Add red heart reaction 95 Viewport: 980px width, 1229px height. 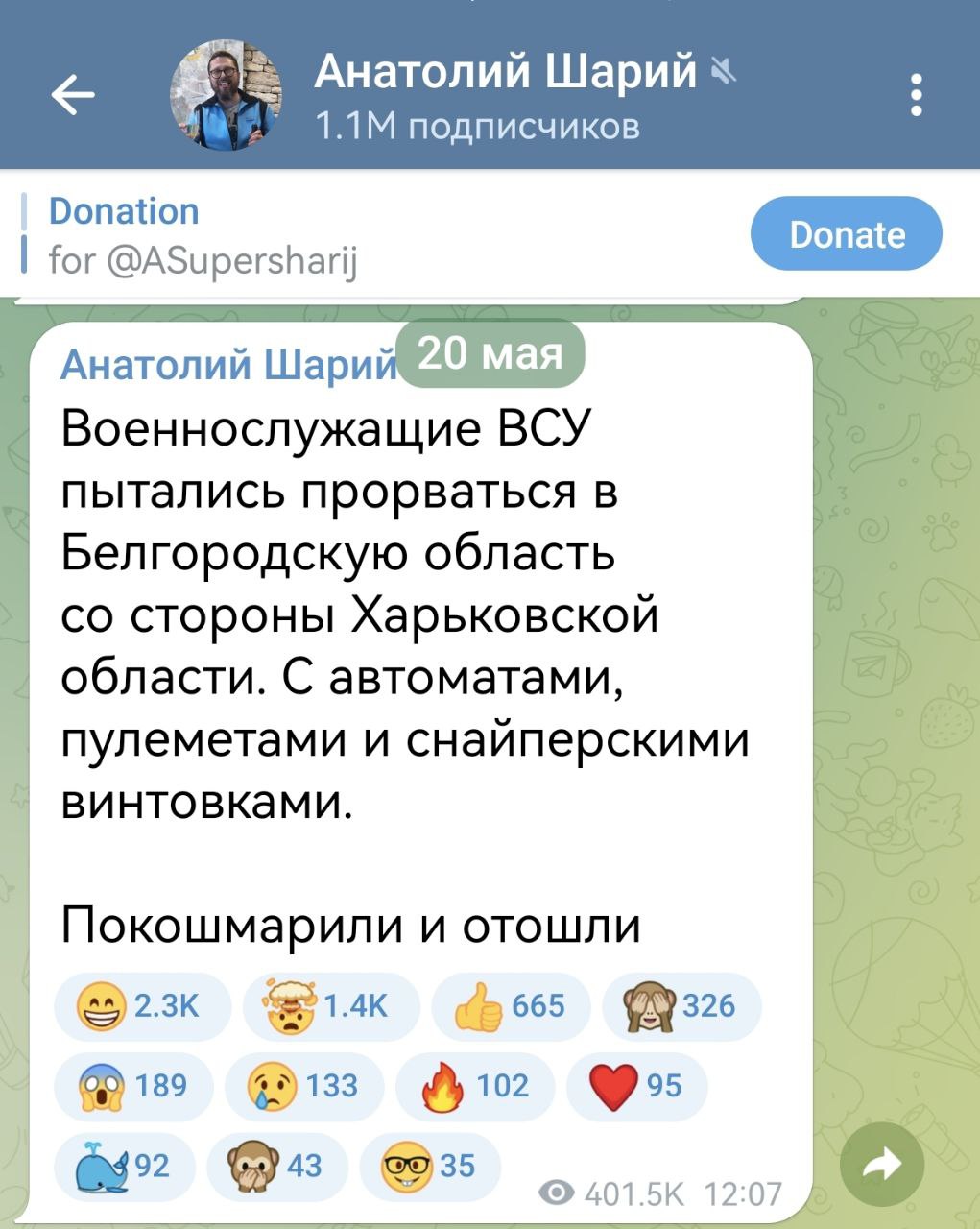[x=637, y=1086]
